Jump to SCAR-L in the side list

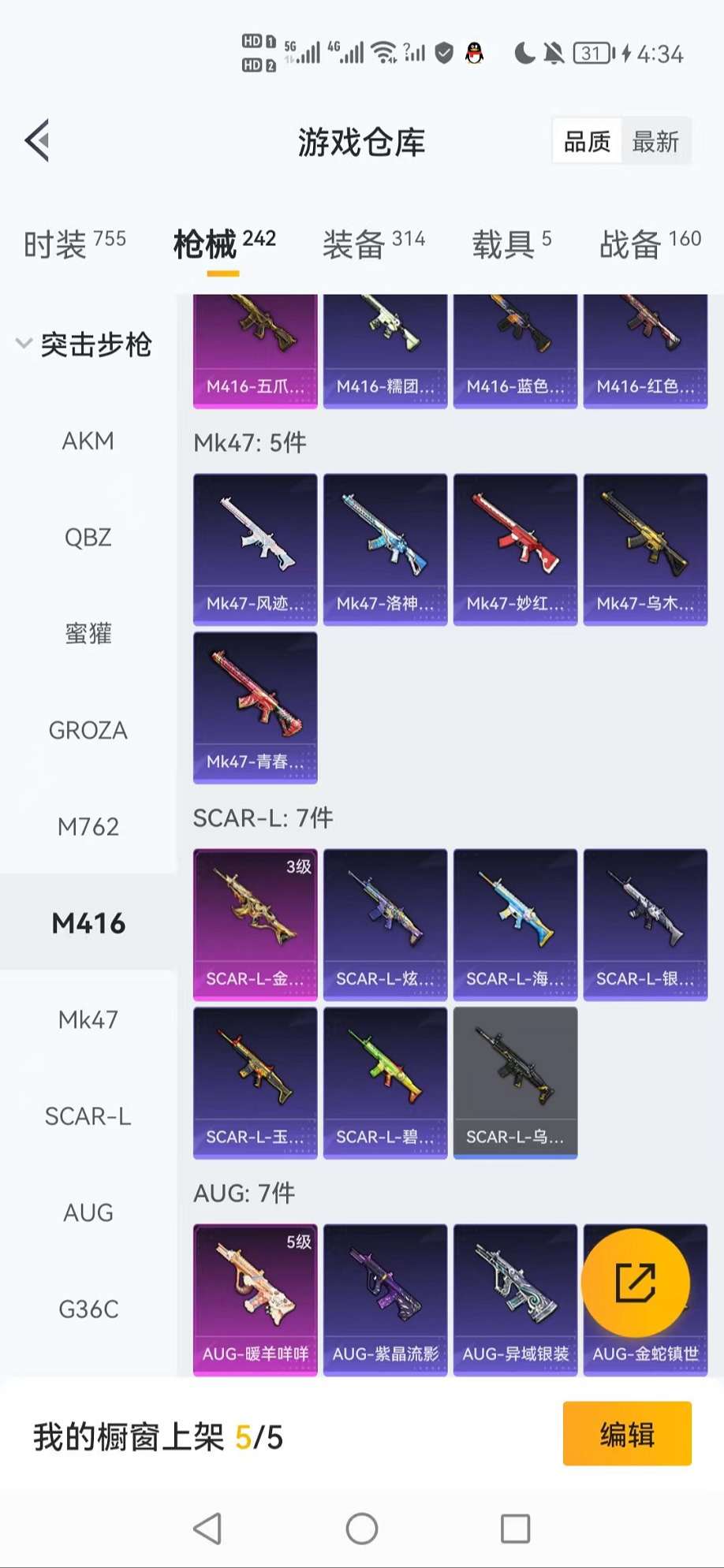click(88, 1116)
